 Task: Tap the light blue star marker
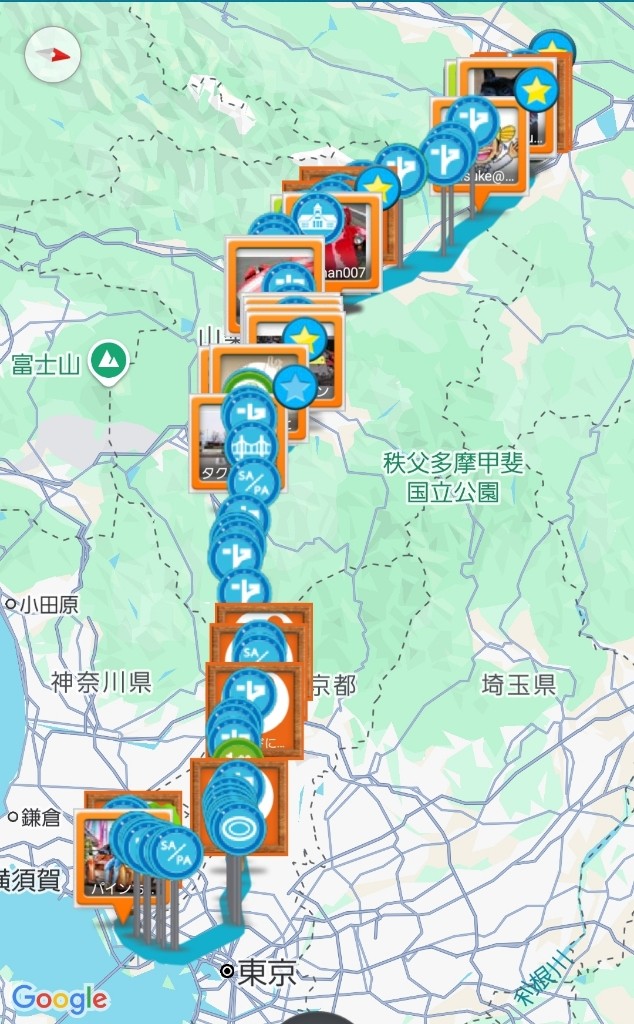(296, 387)
